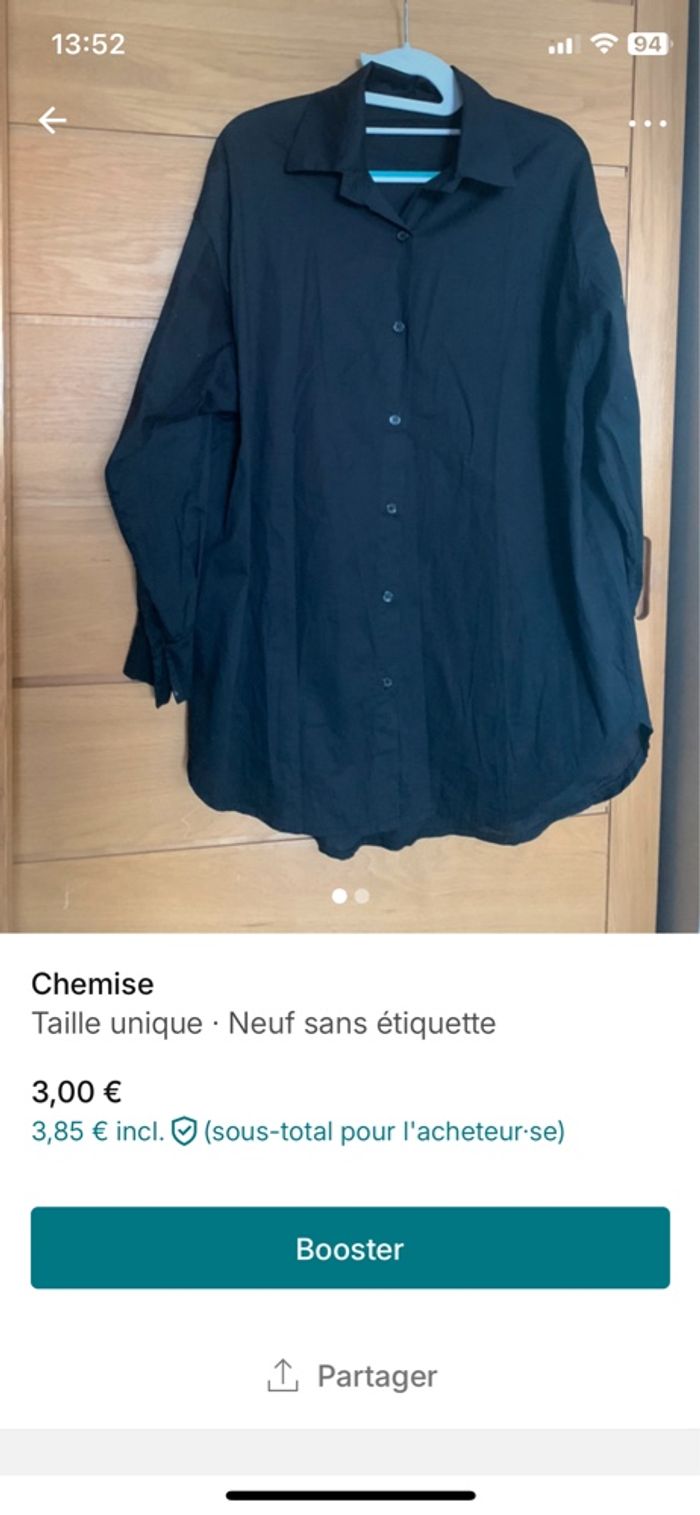The height and width of the screenshot is (1515, 700).
Task: Tap the Booster button
Action: [350, 1248]
